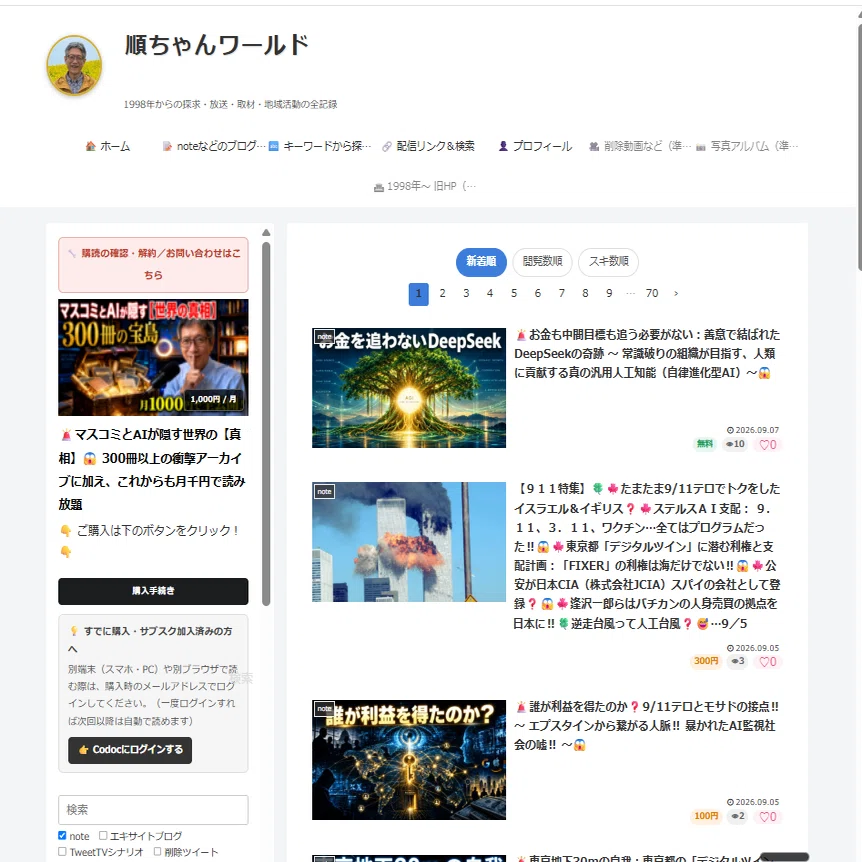The image size is (862, 862).
Task: Tap 購入手続き purchase button
Action: tap(153, 591)
